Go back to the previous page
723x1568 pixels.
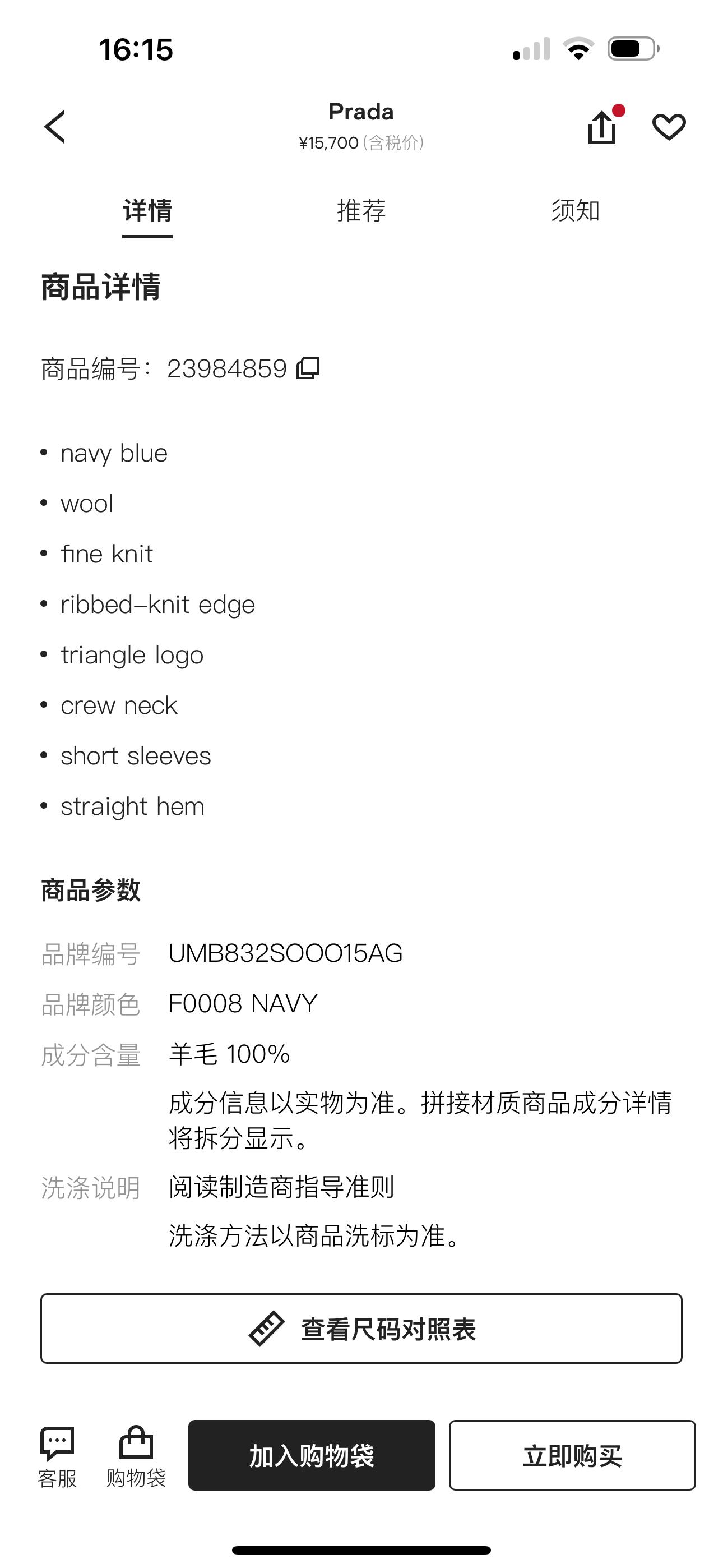(55, 127)
